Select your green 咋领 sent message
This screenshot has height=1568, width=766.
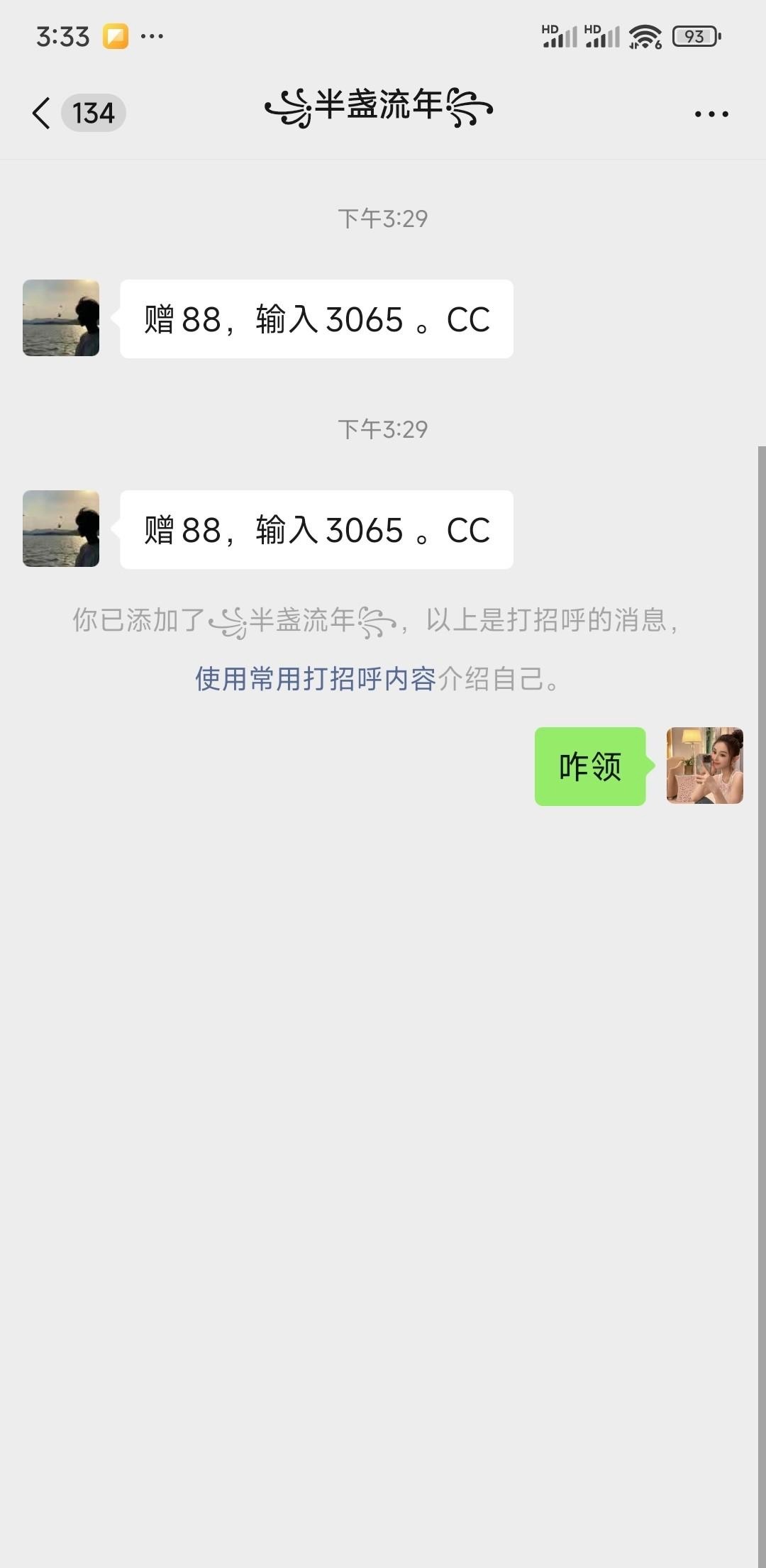tap(590, 766)
